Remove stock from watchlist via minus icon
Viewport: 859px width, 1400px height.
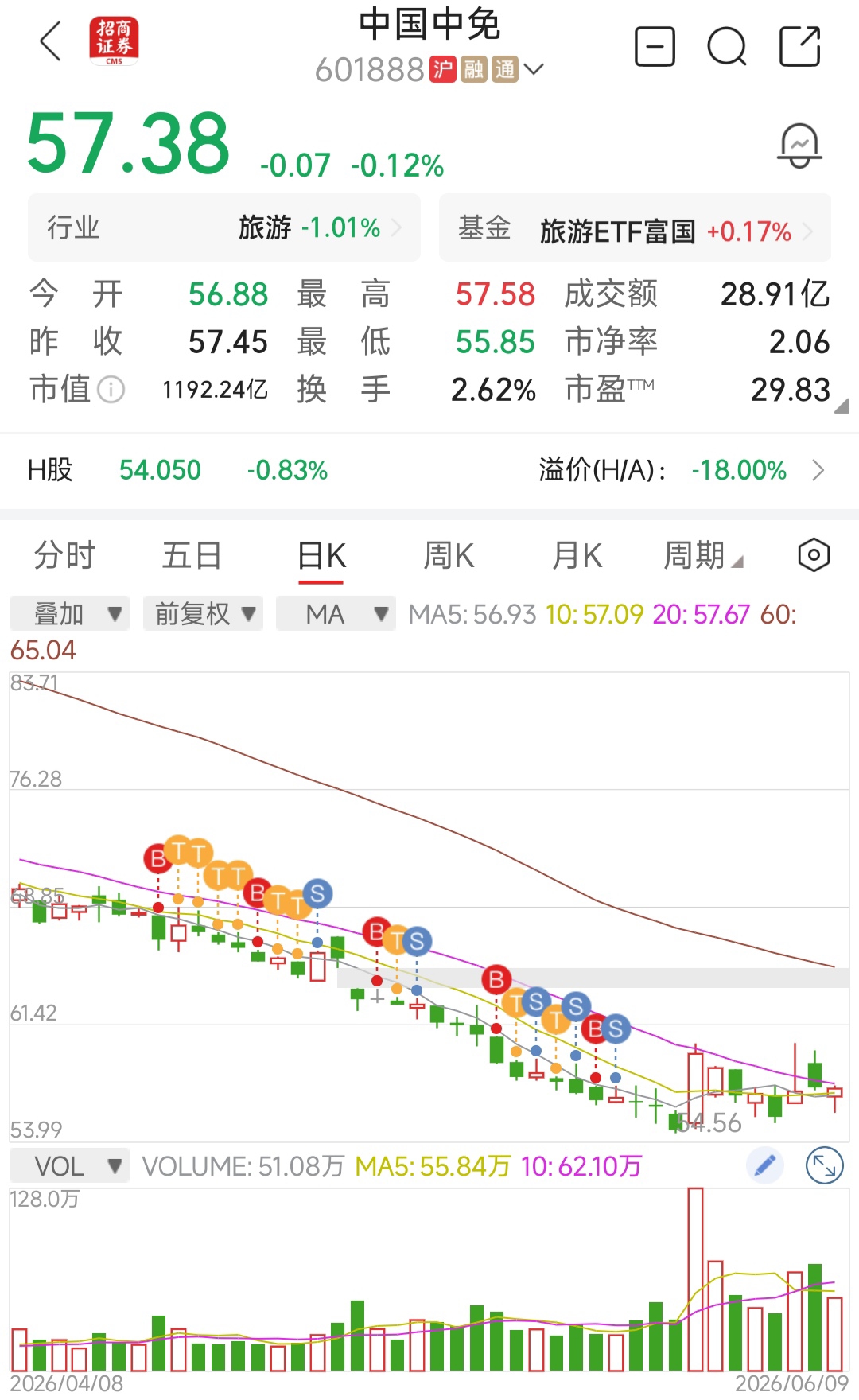tap(655, 46)
